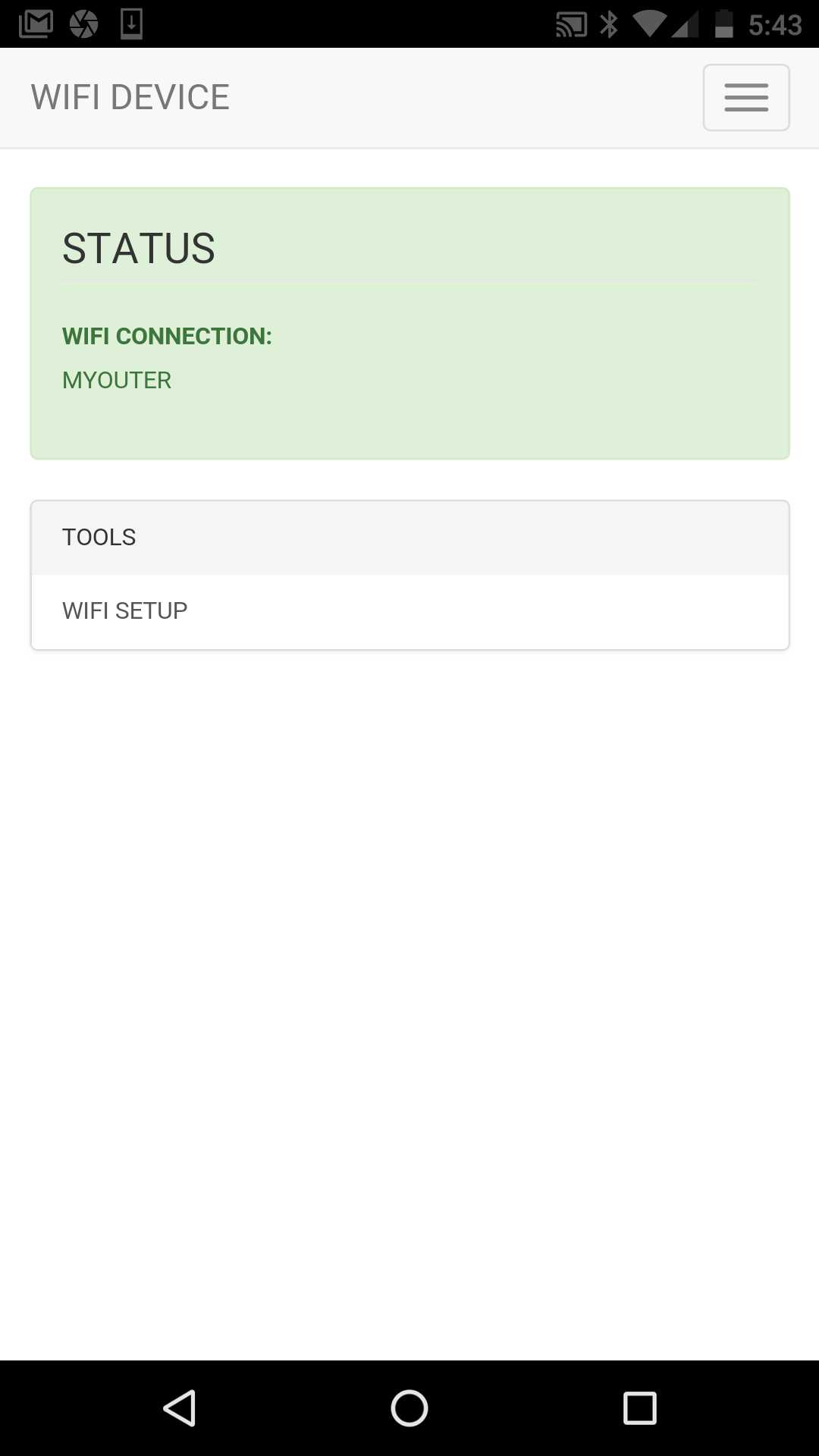
Task: Tap the WIFI DEVICE title link
Action: [x=130, y=98]
